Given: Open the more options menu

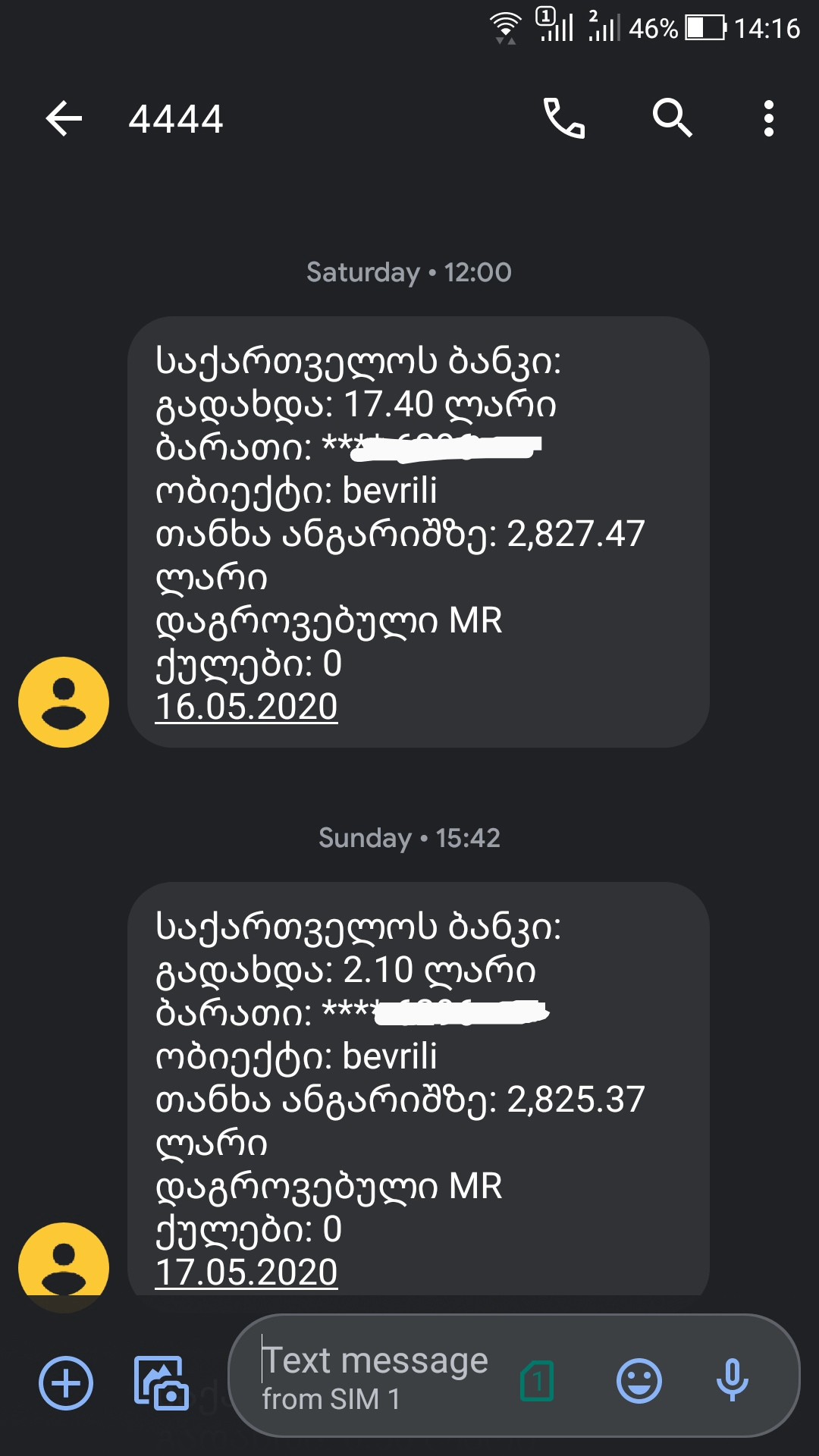Looking at the screenshot, I should 768,119.
